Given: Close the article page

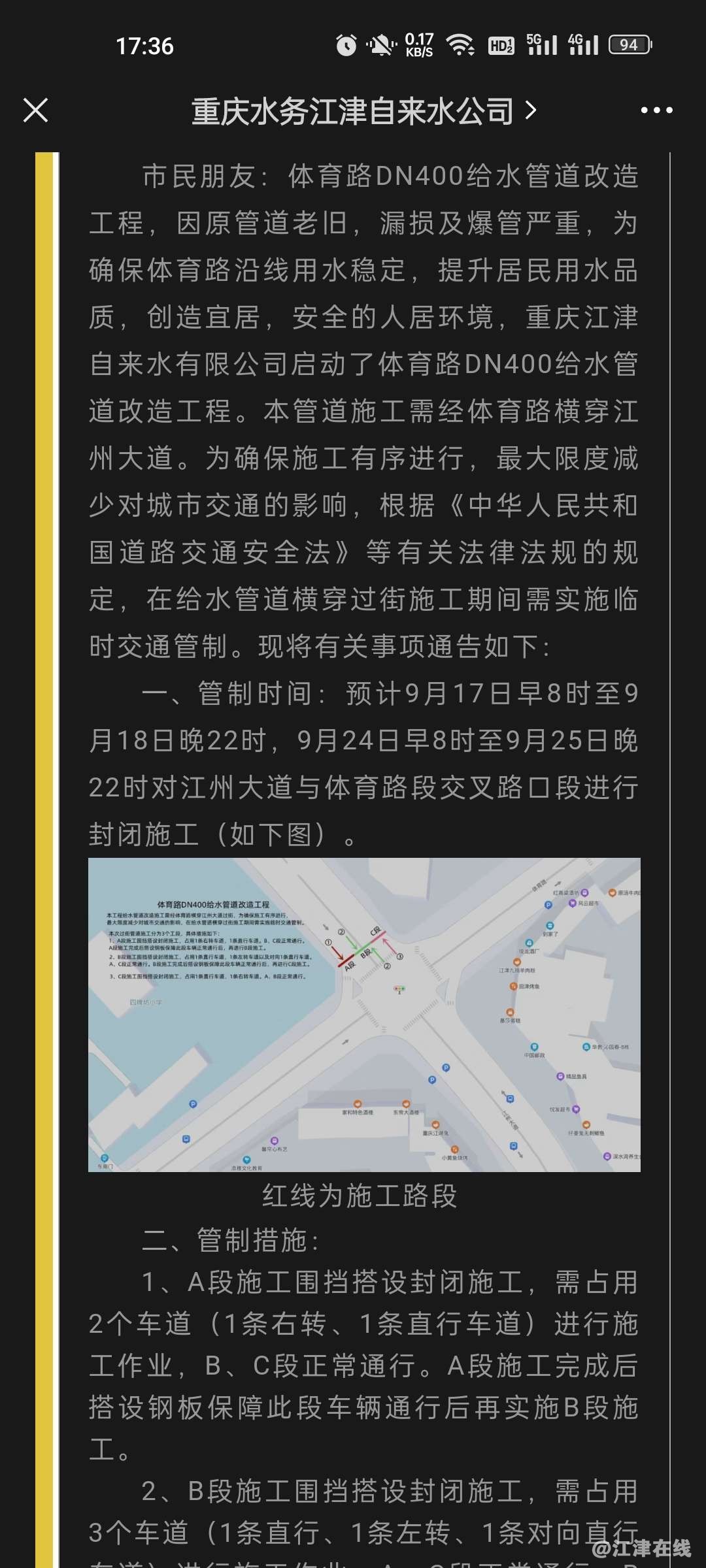Looking at the screenshot, I should click(36, 110).
